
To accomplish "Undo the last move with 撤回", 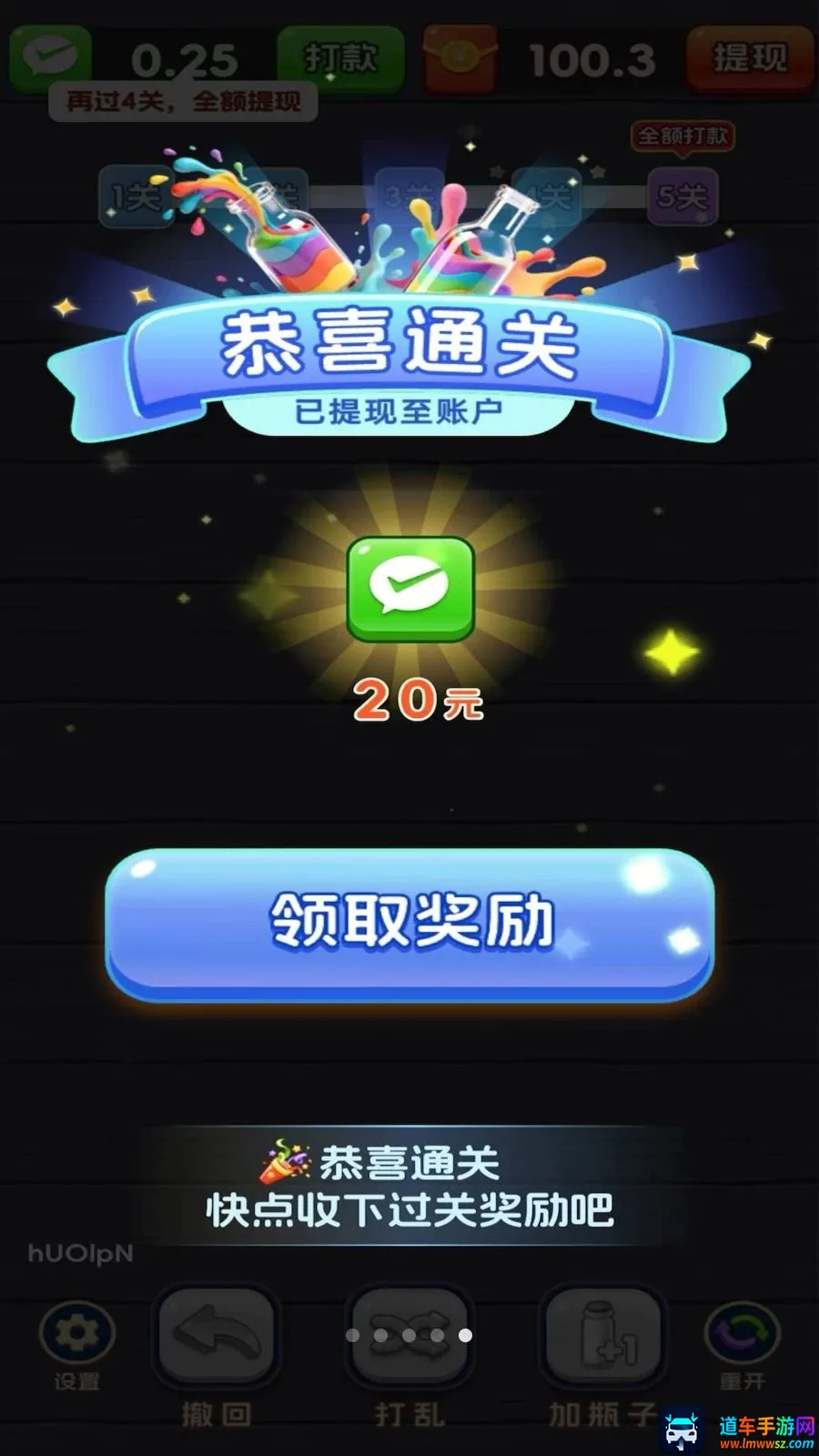I will [x=217, y=1356].
